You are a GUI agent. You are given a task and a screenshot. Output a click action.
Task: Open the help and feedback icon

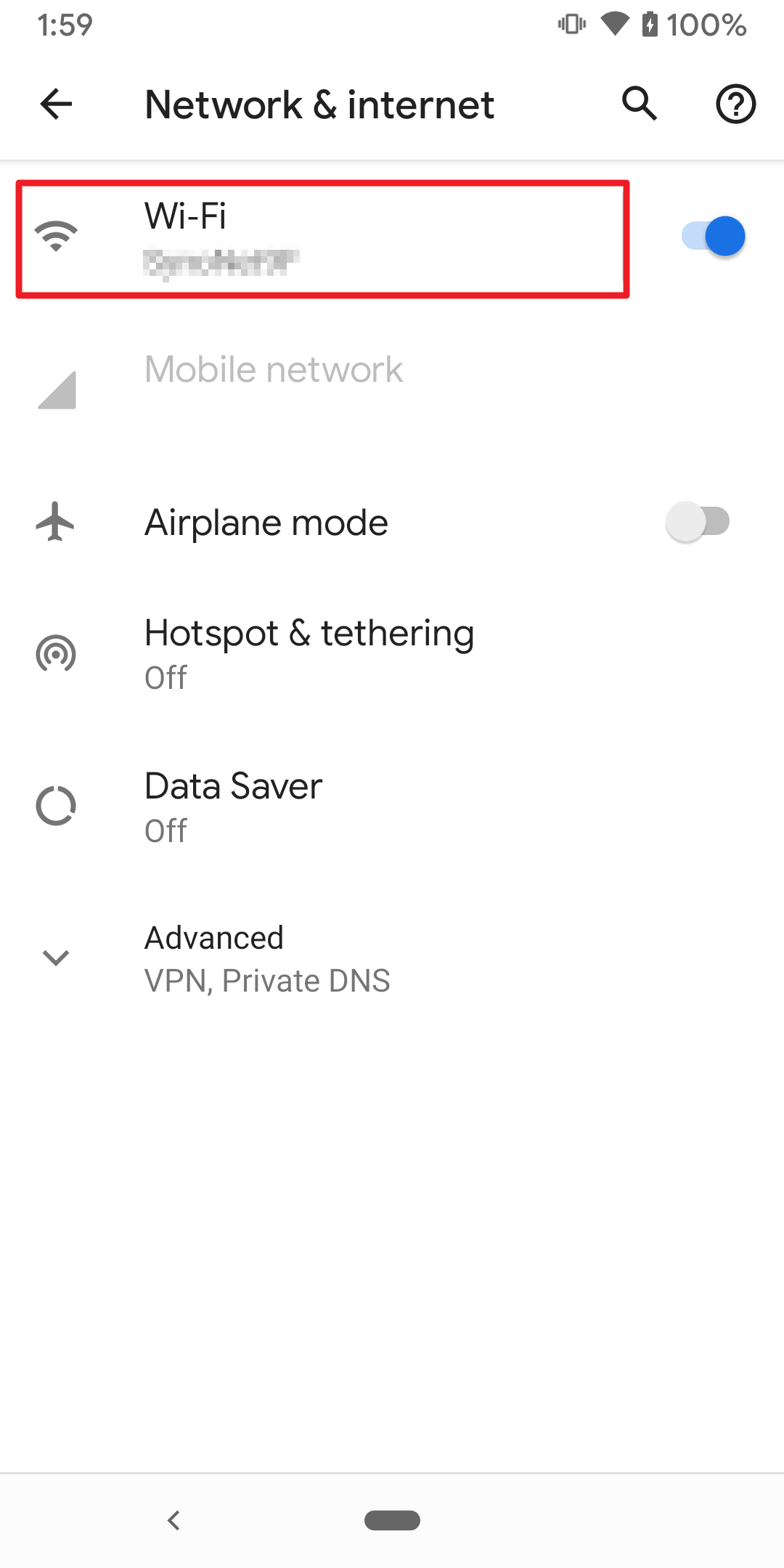[735, 105]
